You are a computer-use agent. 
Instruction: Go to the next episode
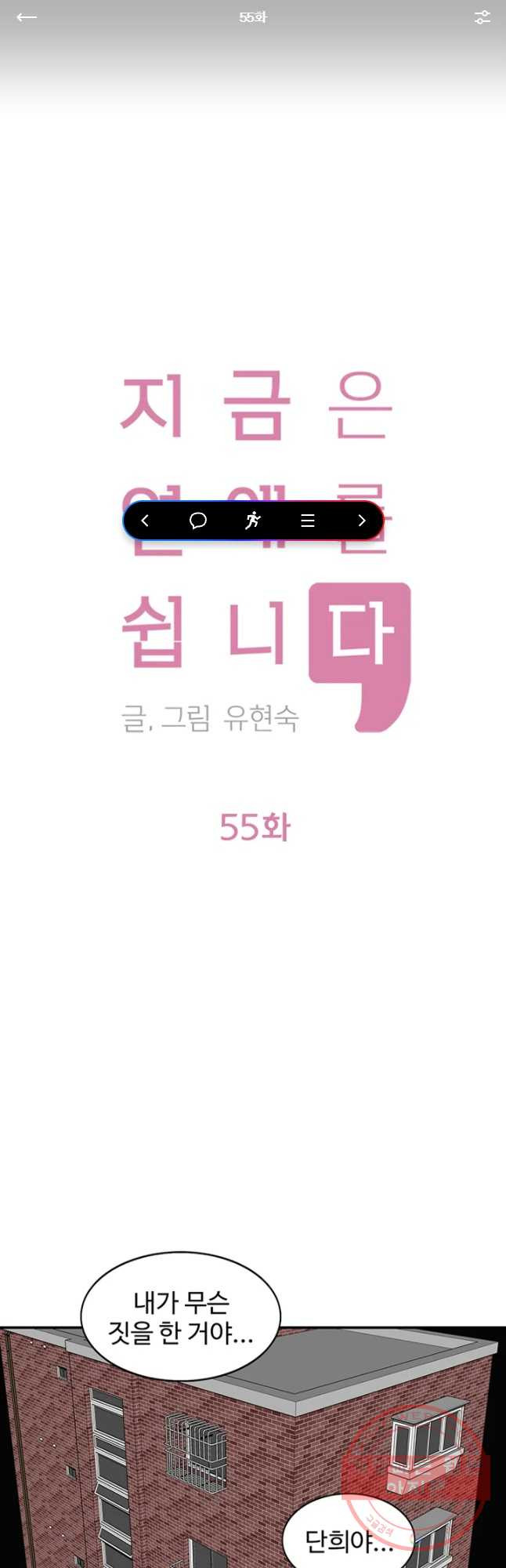click(361, 521)
